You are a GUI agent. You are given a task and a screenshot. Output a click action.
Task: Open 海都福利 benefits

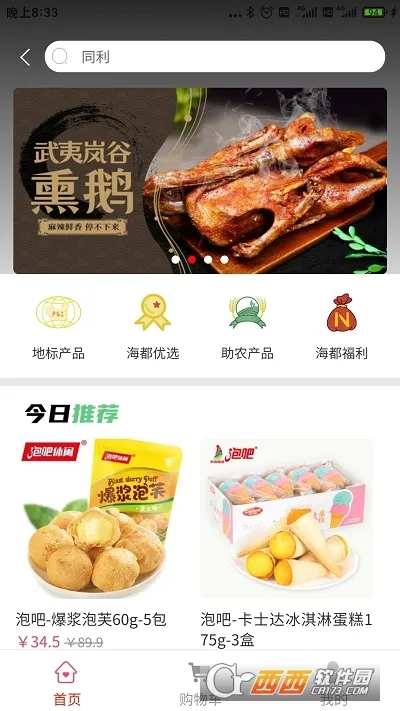[x=341, y=327]
